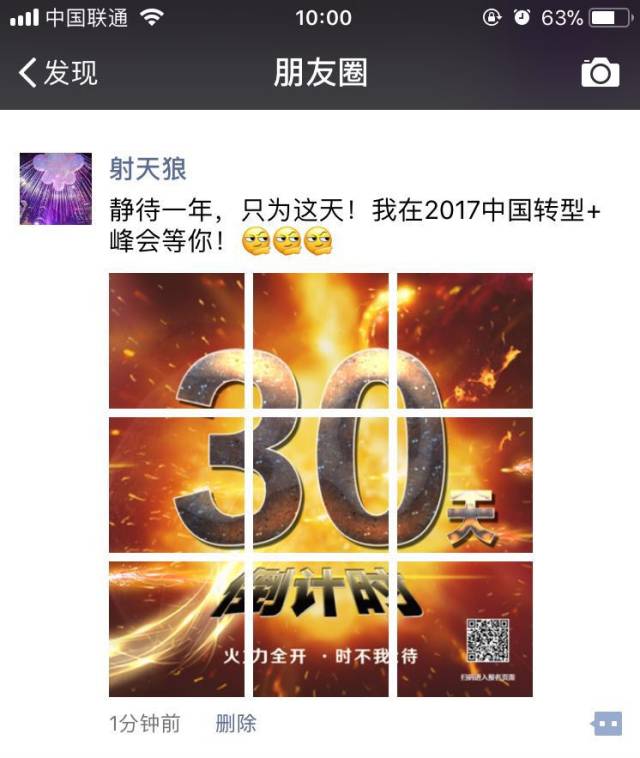640x758 pixels.
Task: Open 射天狼's profile avatar
Action: point(56,188)
